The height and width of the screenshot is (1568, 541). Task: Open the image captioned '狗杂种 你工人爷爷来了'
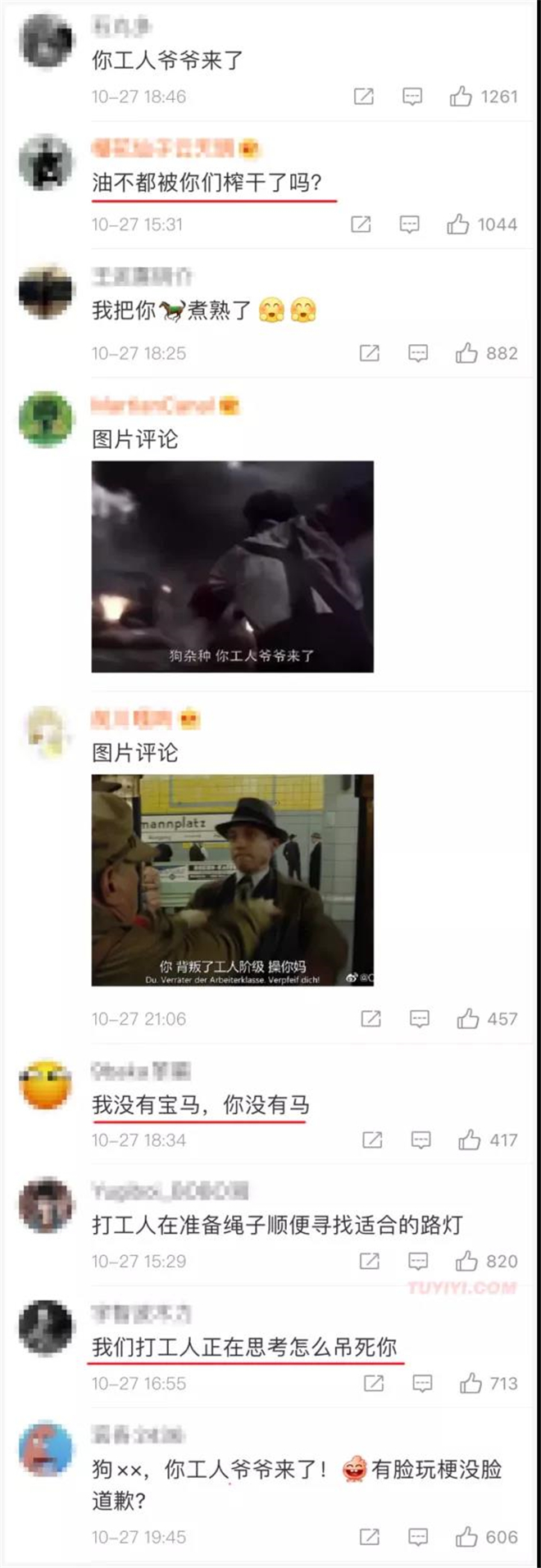click(232, 566)
